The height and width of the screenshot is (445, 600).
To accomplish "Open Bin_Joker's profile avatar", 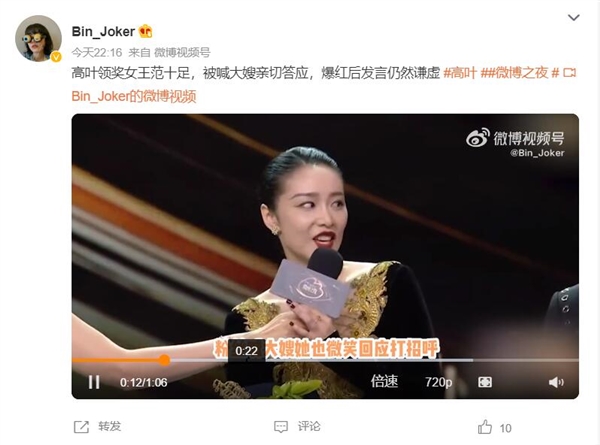I will click(x=37, y=38).
